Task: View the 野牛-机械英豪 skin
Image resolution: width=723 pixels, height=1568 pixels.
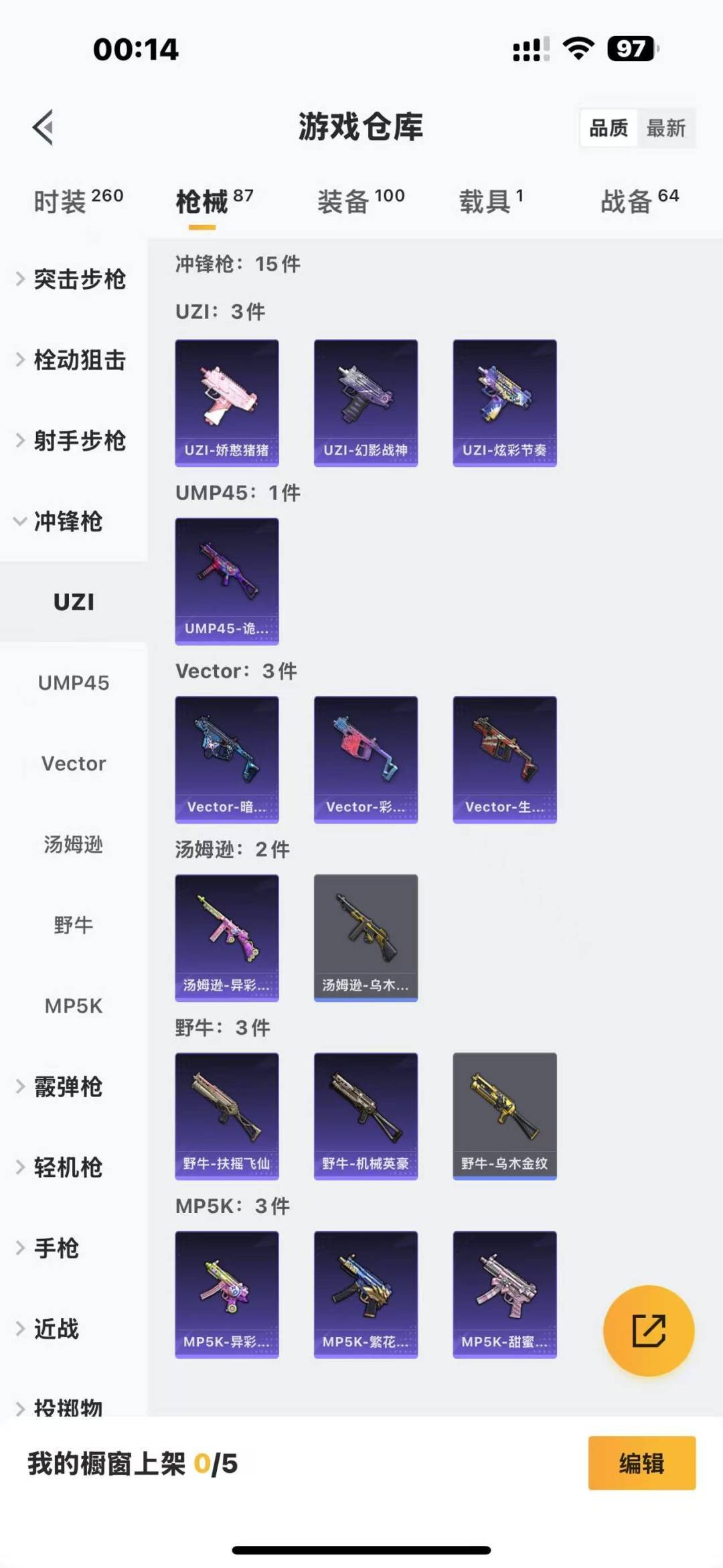Action: pyautogui.click(x=366, y=1116)
